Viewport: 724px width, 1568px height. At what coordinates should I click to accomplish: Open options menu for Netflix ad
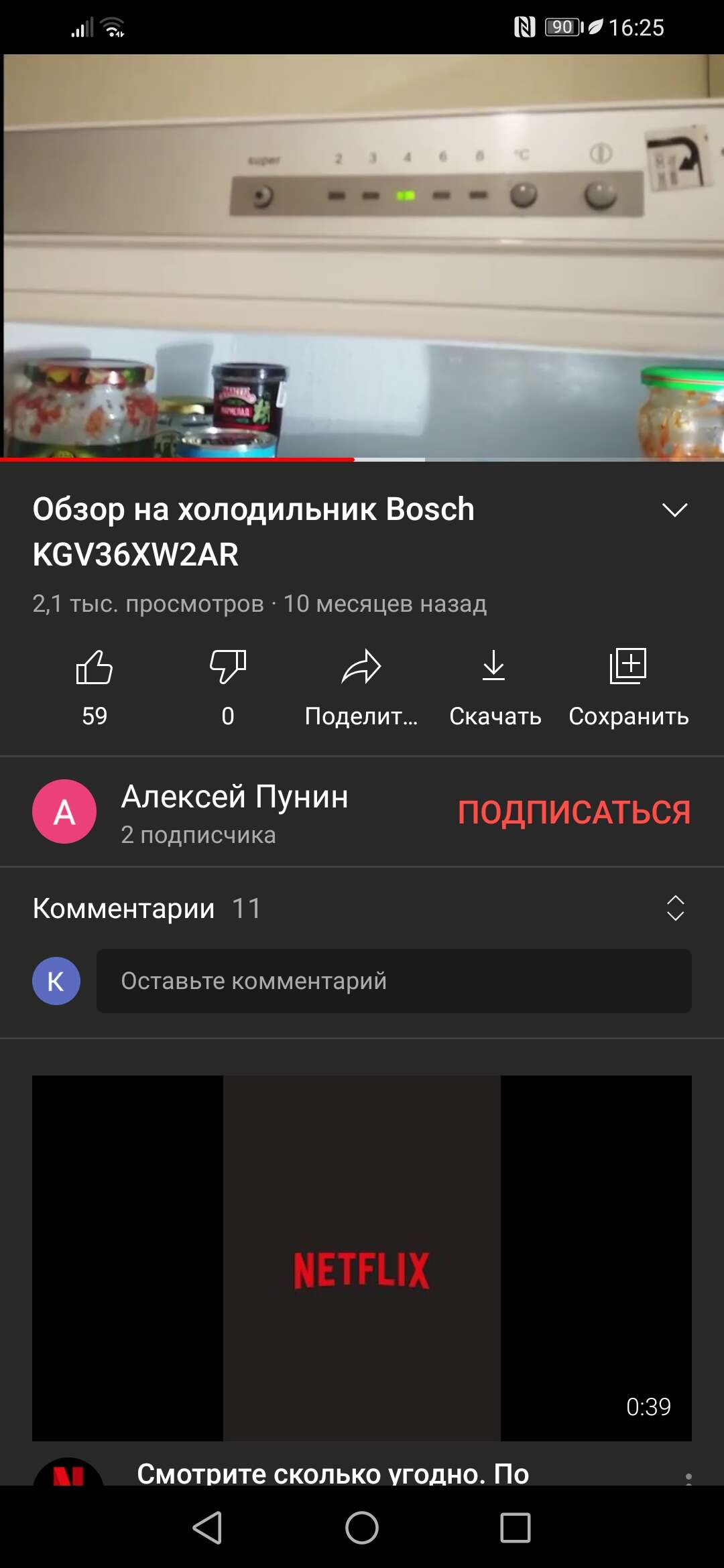pyautogui.click(x=688, y=1476)
